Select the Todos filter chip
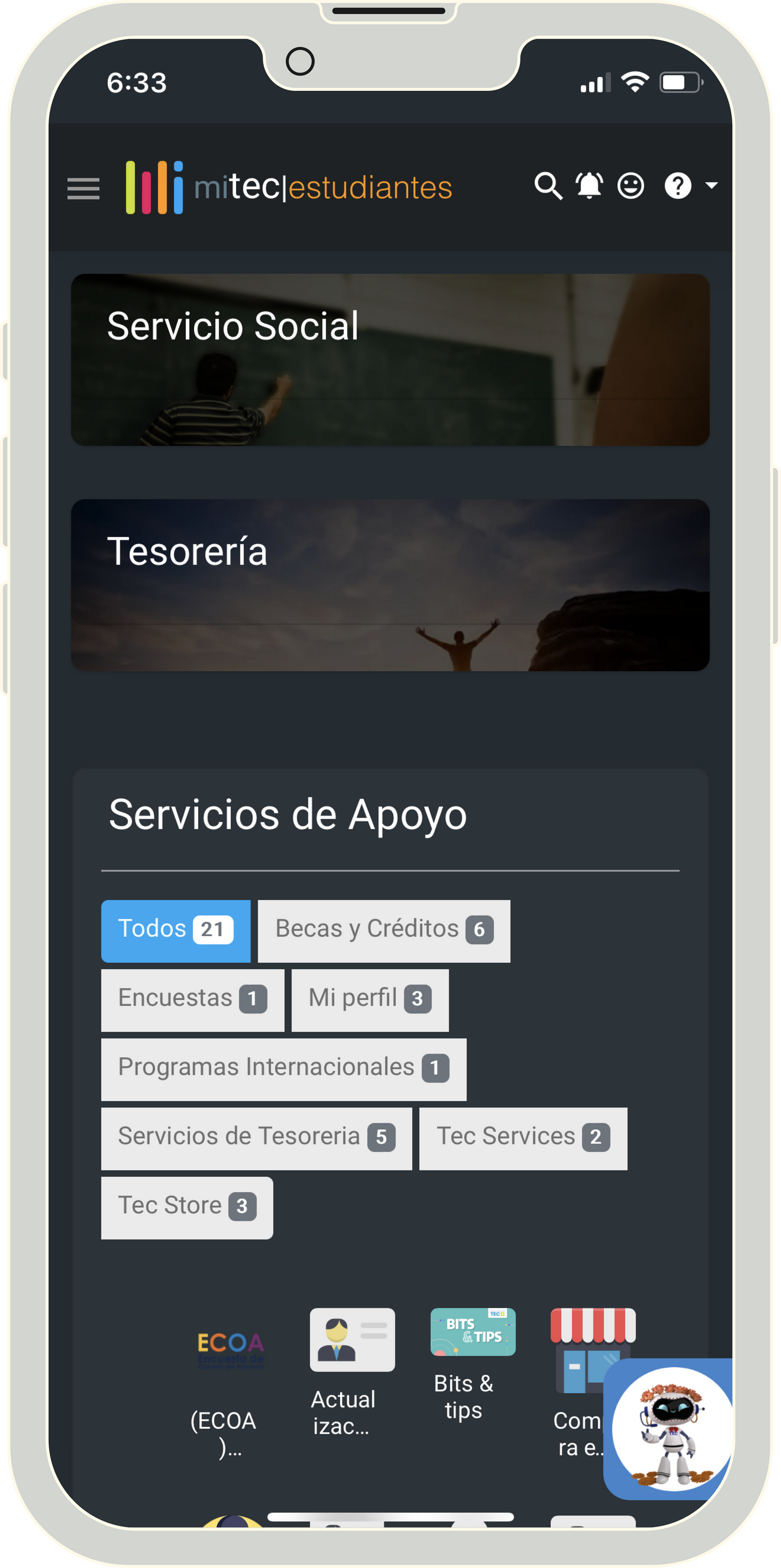This screenshot has width=781, height=1568. 175,931
